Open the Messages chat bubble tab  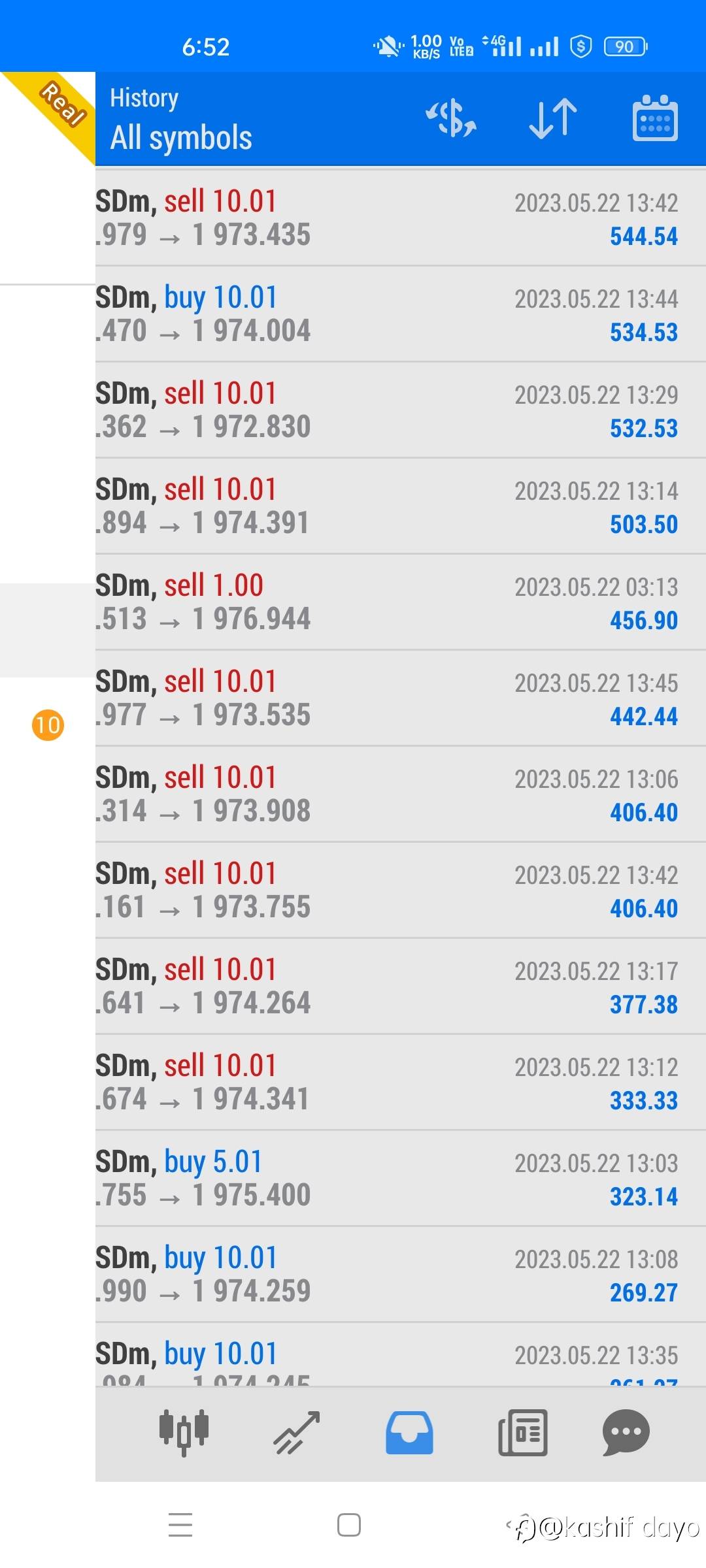click(x=626, y=1432)
